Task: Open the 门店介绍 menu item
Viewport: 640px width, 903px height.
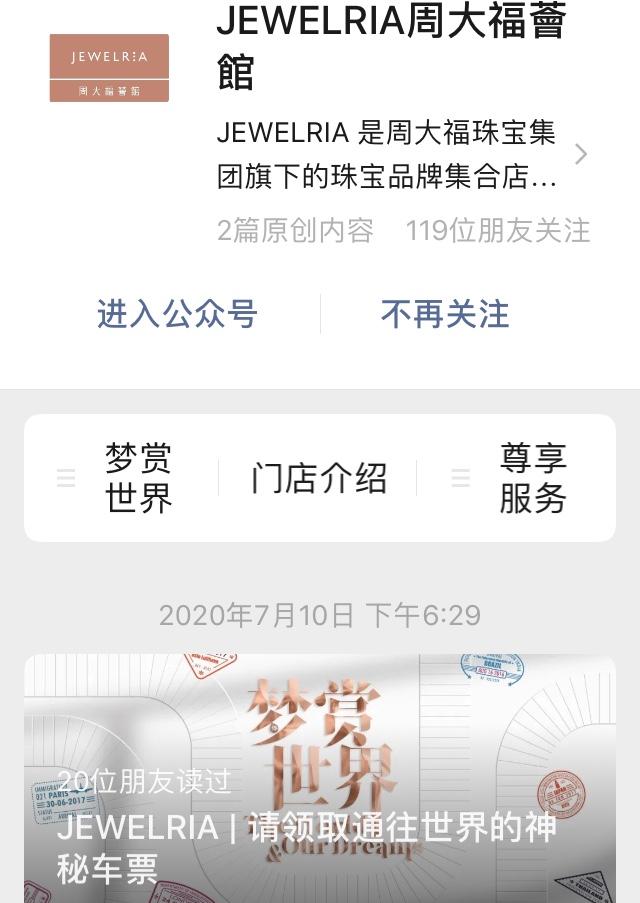Action: point(319,478)
